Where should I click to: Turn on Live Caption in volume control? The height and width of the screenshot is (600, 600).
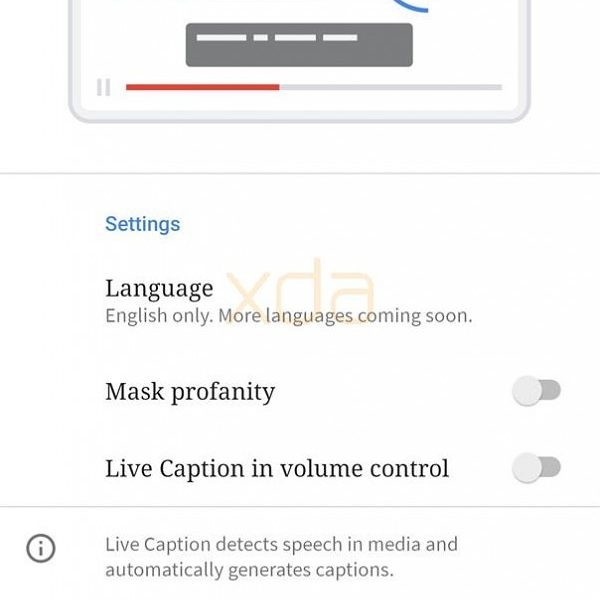536,467
